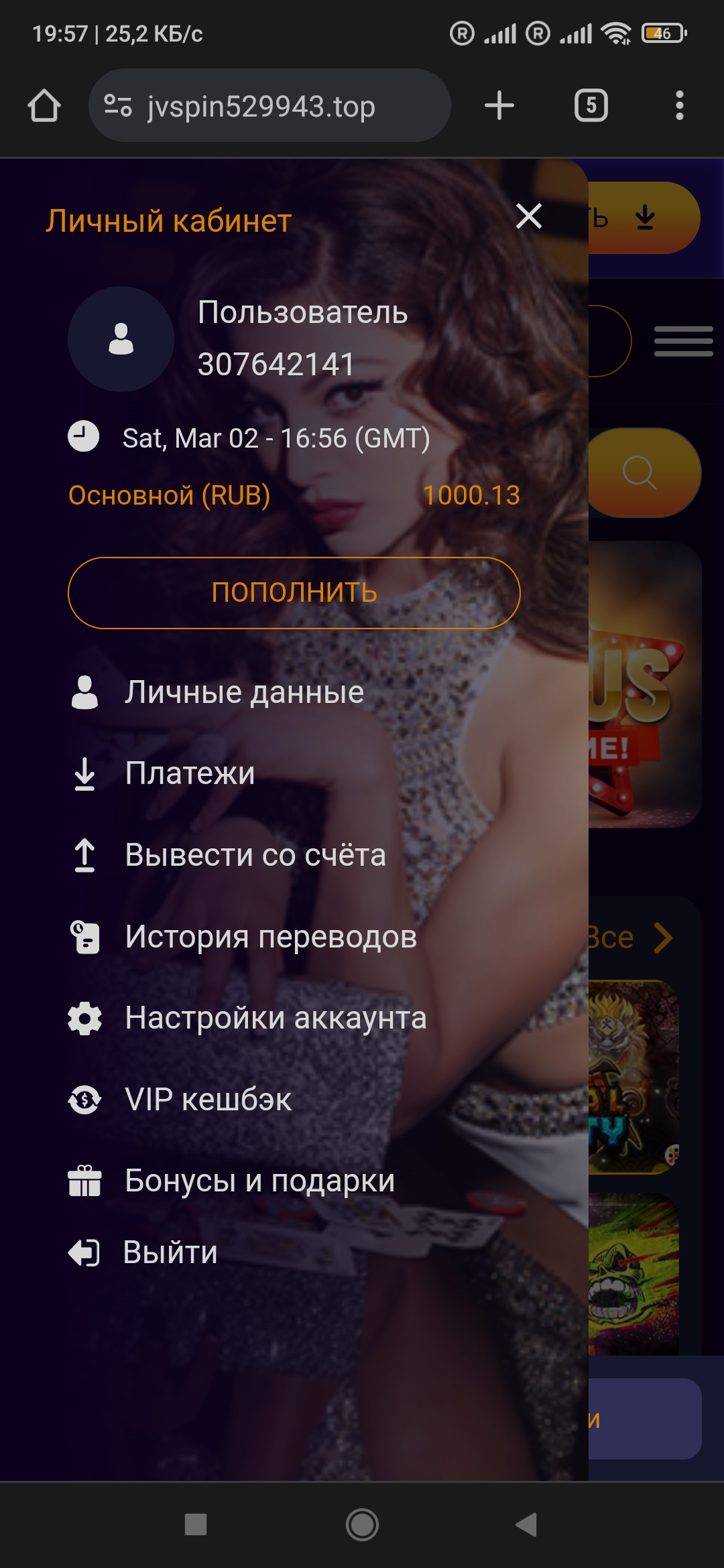Open Личные данные

coord(244,692)
